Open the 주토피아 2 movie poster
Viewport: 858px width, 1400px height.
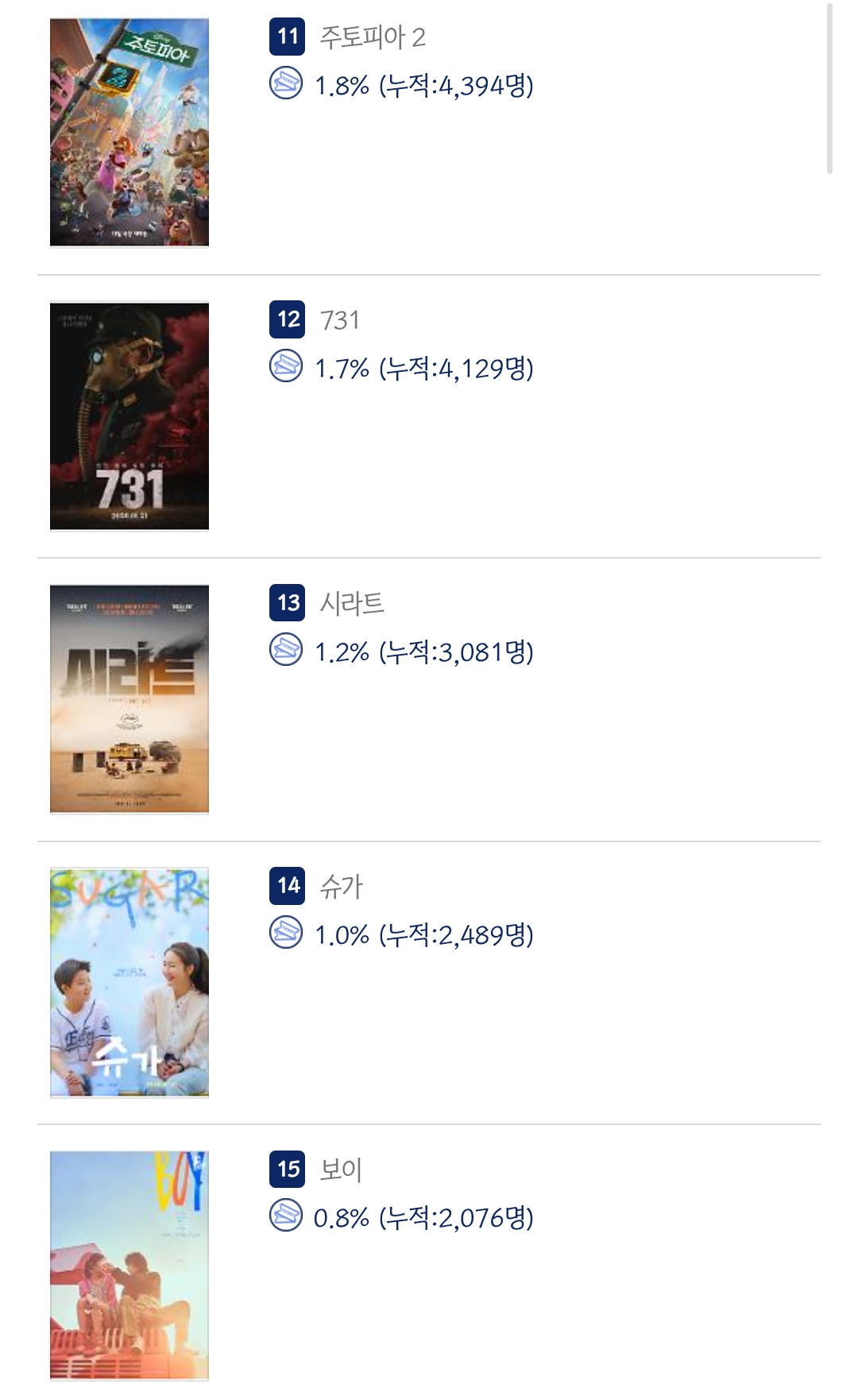[x=129, y=133]
